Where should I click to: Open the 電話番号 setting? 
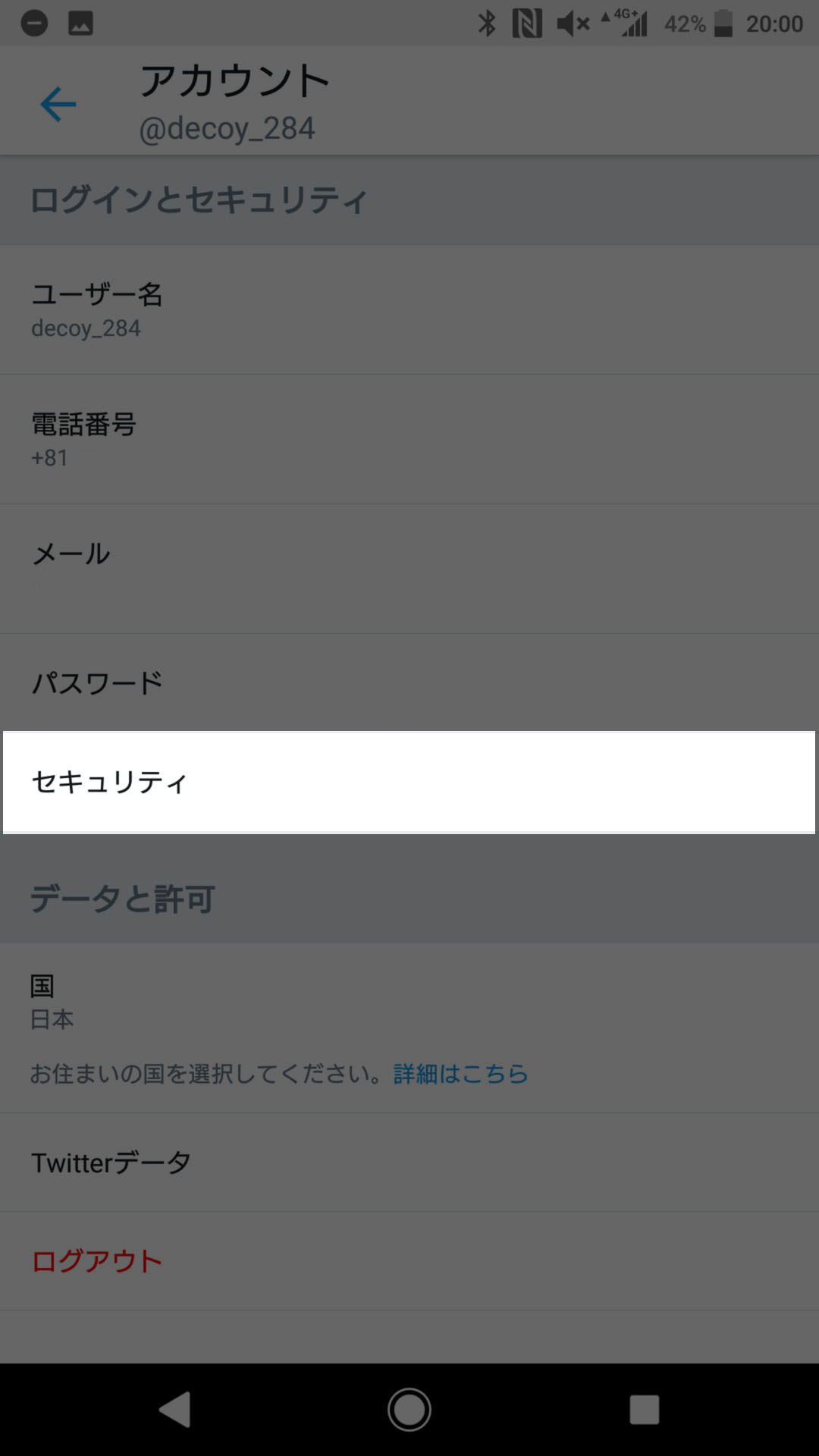point(409,439)
